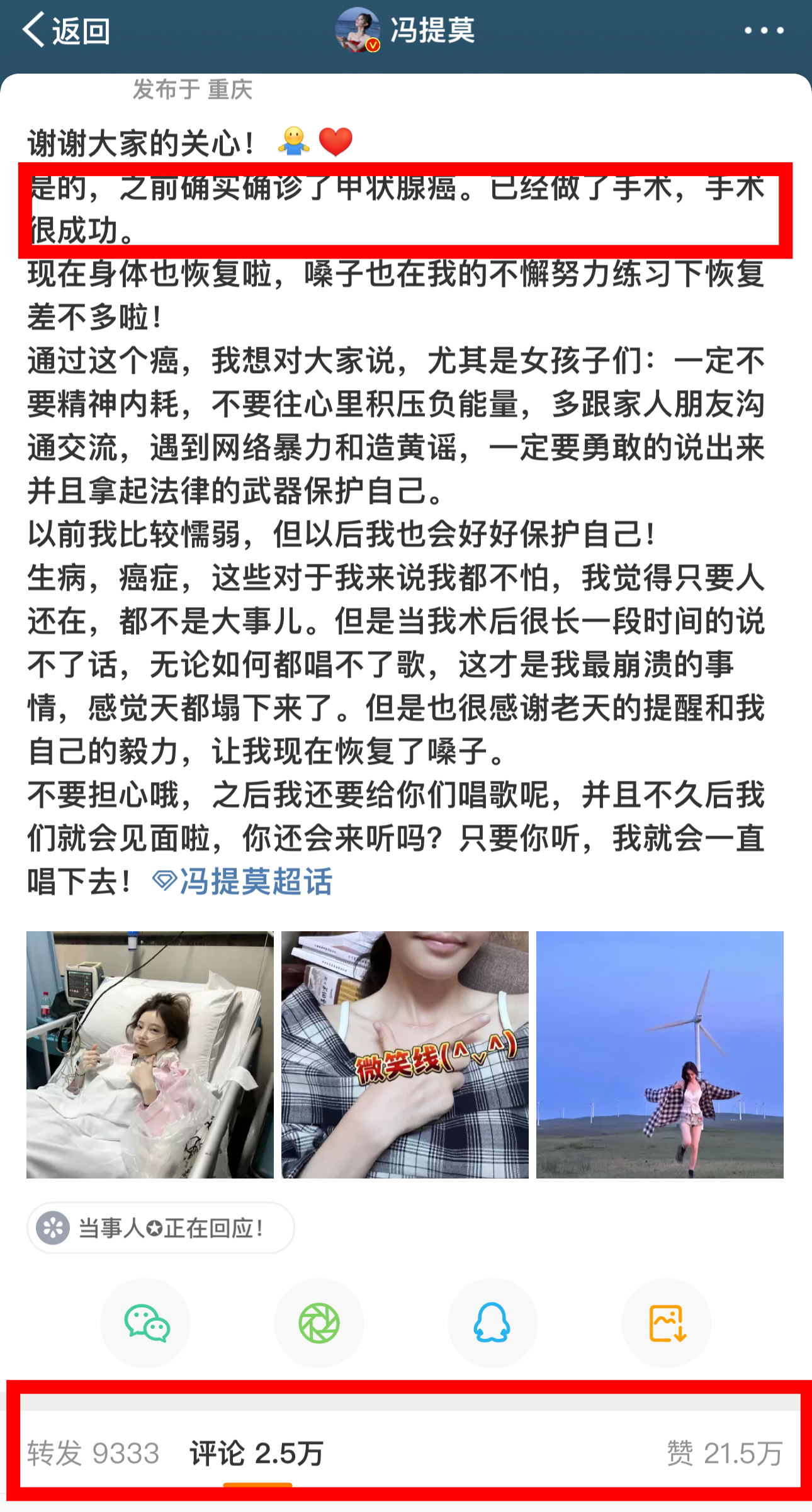812x1512 pixels.
Task: Open the wind turbine photo
Action: [x=660, y=1055]
